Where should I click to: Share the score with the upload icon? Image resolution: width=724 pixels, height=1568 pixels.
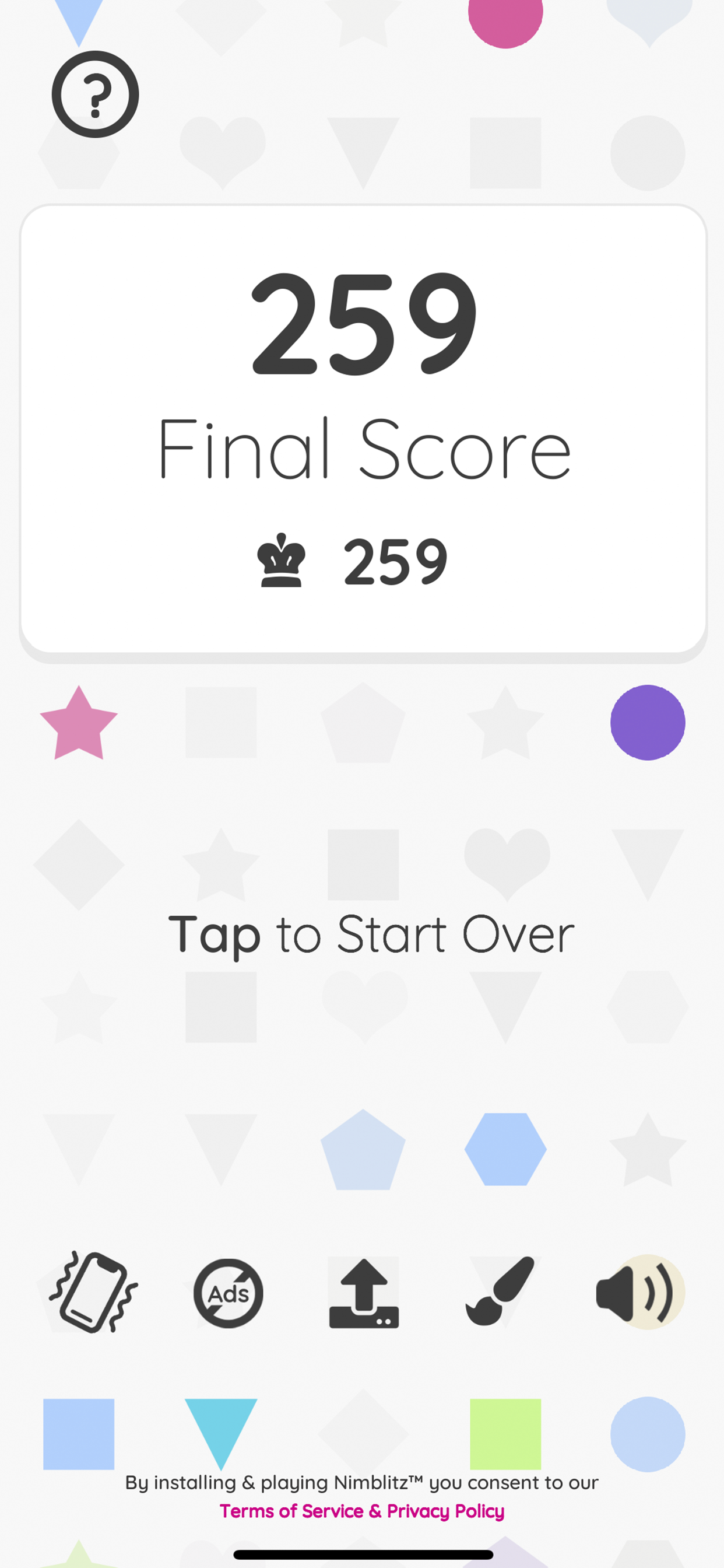tap(364, 1293)
